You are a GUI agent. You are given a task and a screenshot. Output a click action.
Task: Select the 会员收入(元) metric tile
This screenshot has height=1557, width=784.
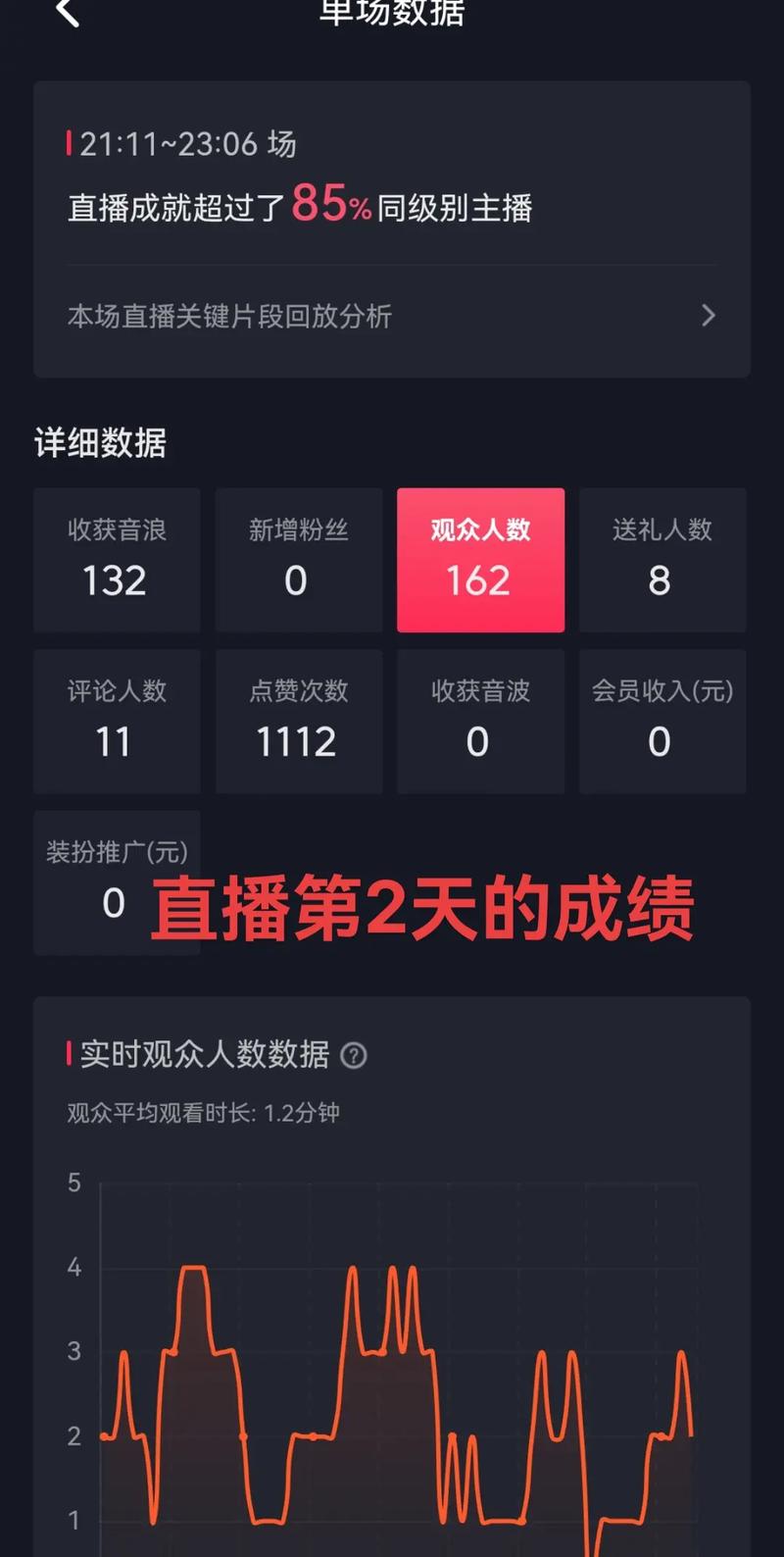click(x=662, y=721)
